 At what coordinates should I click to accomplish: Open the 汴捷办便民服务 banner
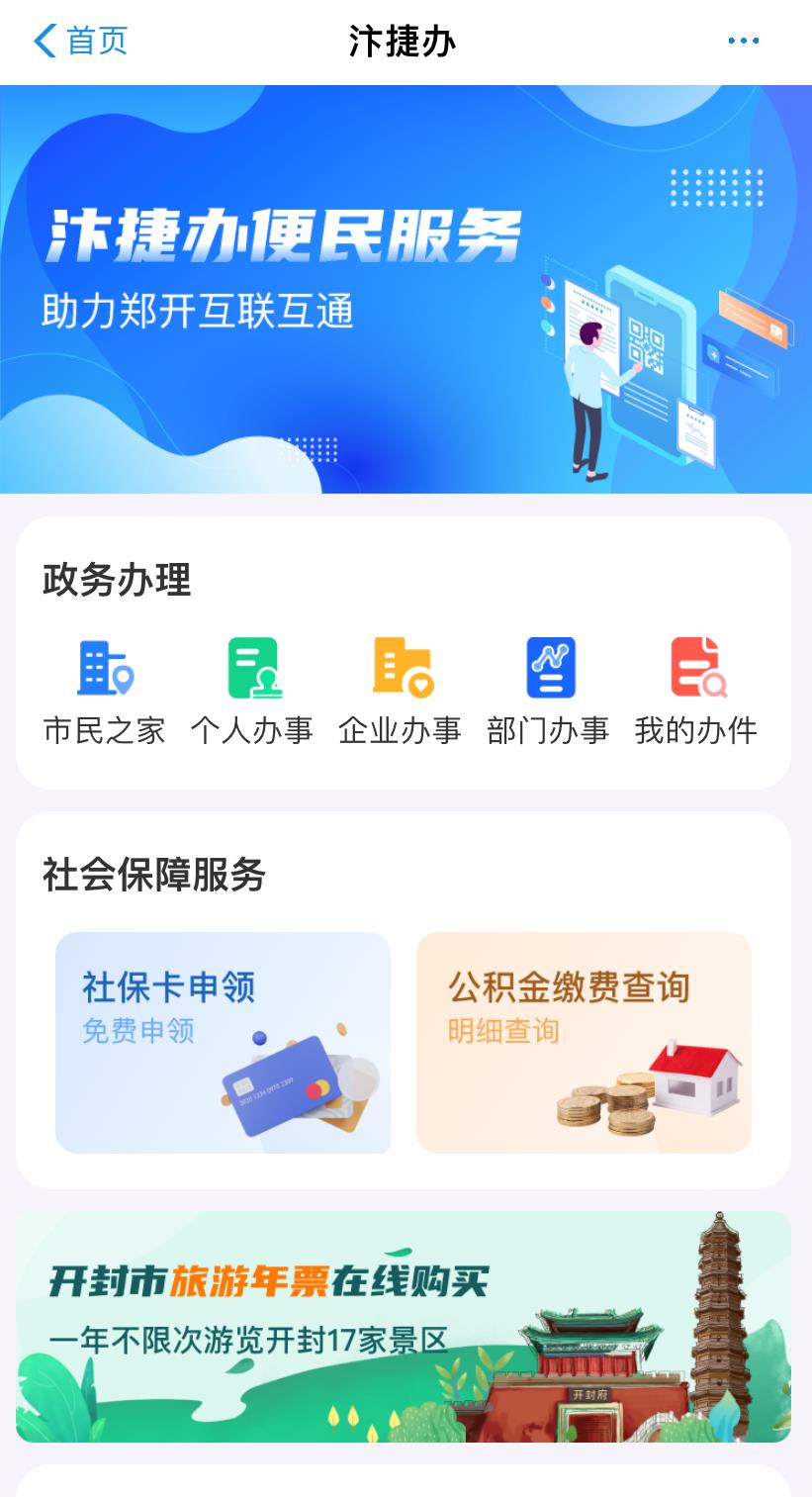406,289
